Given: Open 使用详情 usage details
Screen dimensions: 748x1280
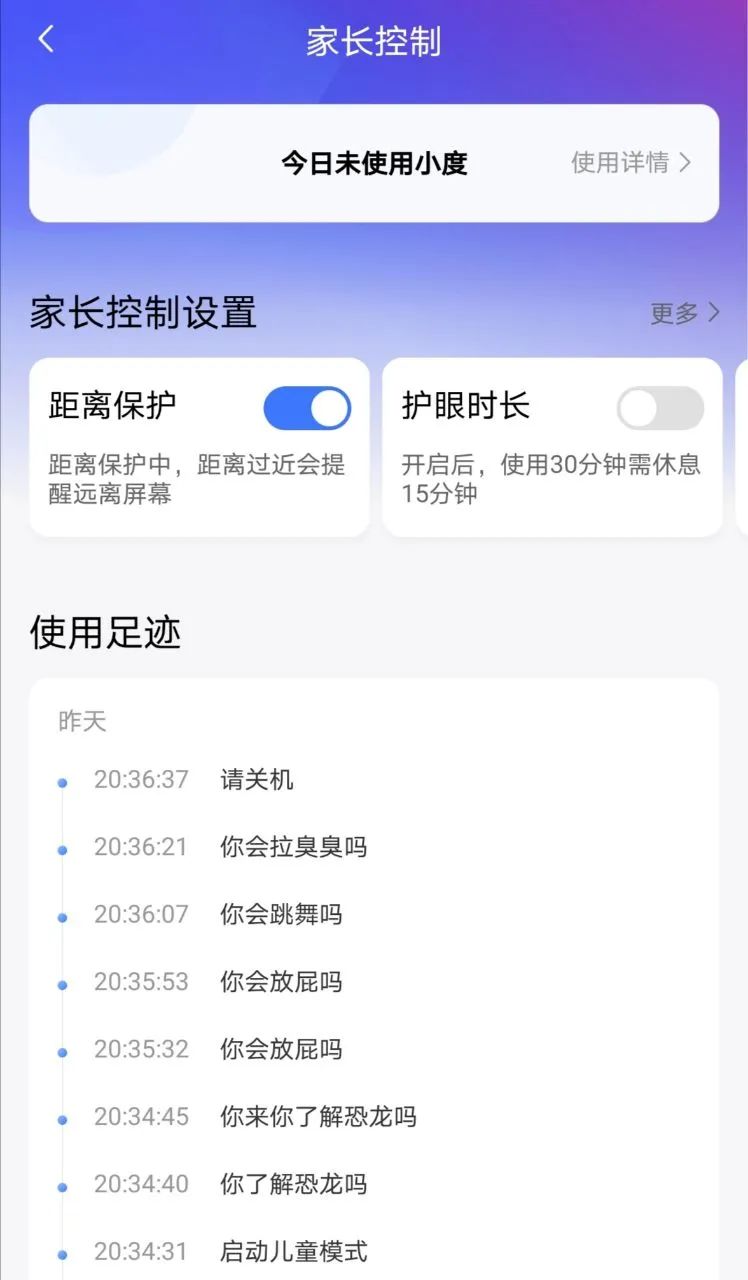Looking at the screenshot, I should click(631, 163).
